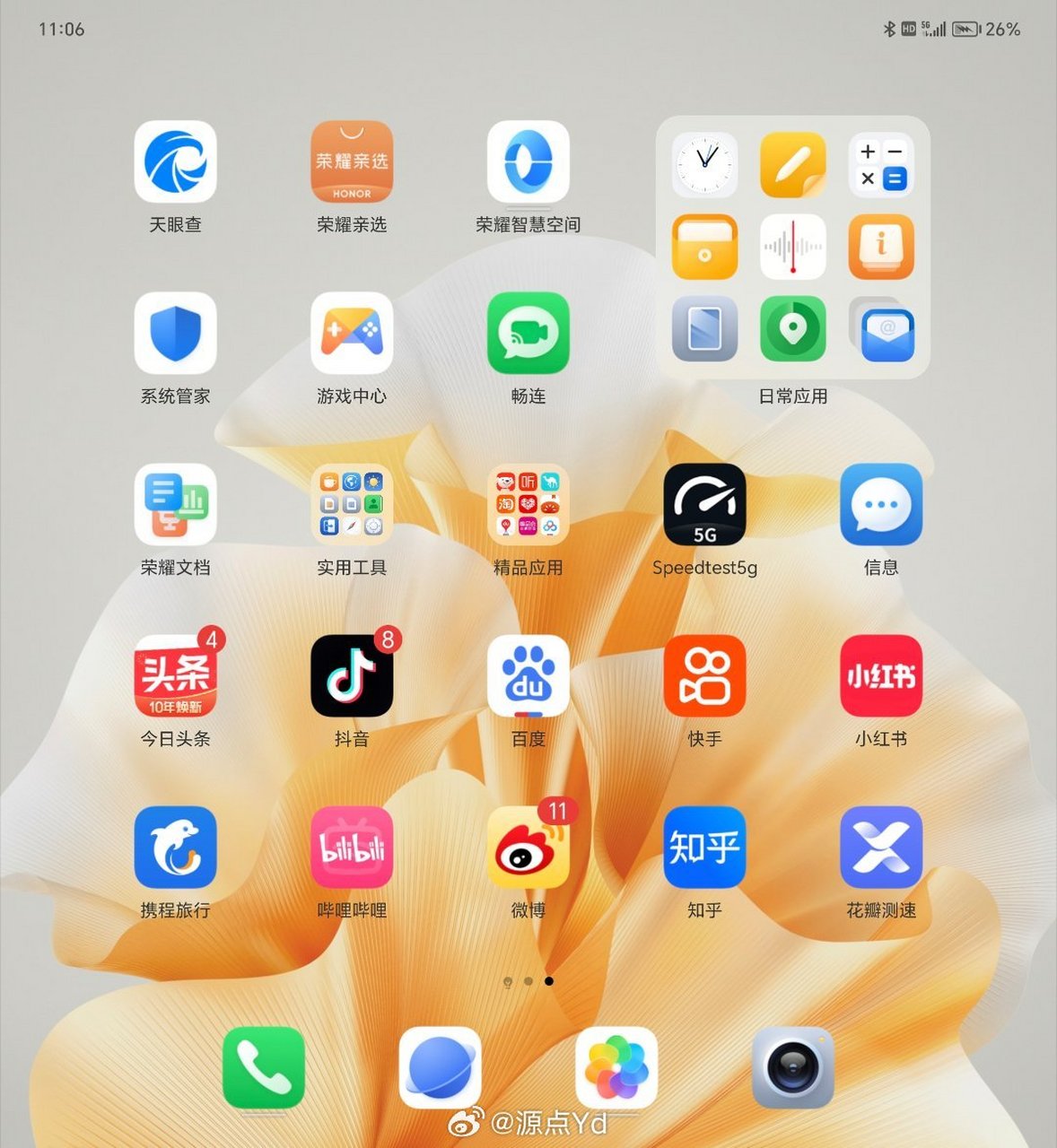This screenshot has height=1148, width=1057.
Task: Open 荣耀文档 documents app
Action: click(175, 505)
